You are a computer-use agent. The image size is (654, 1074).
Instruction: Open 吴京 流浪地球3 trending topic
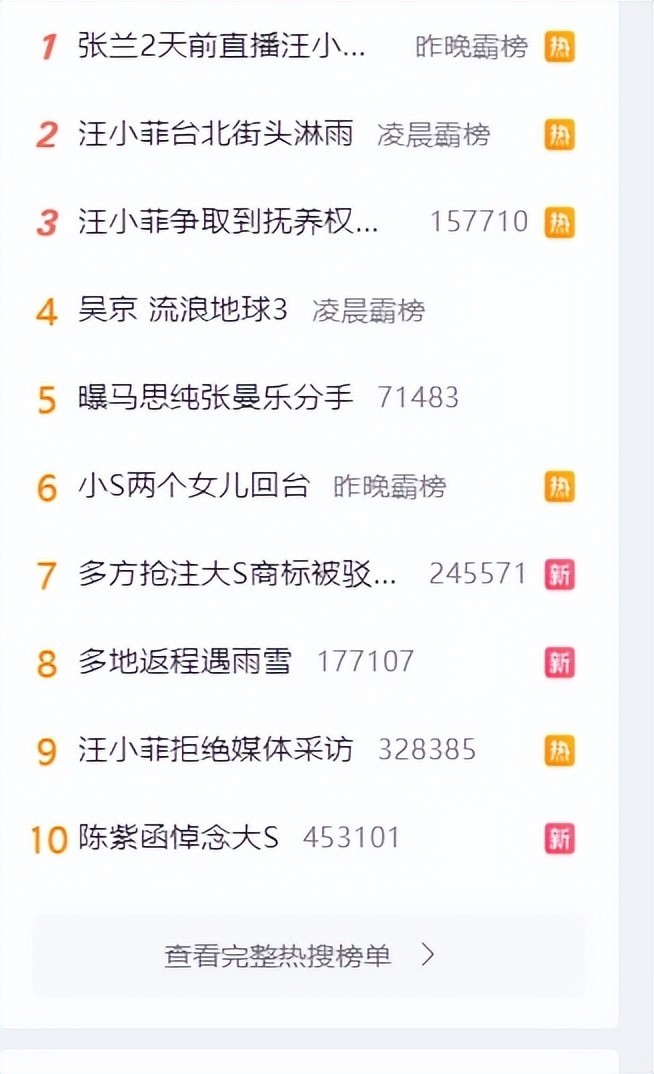(x=183, y=310)
